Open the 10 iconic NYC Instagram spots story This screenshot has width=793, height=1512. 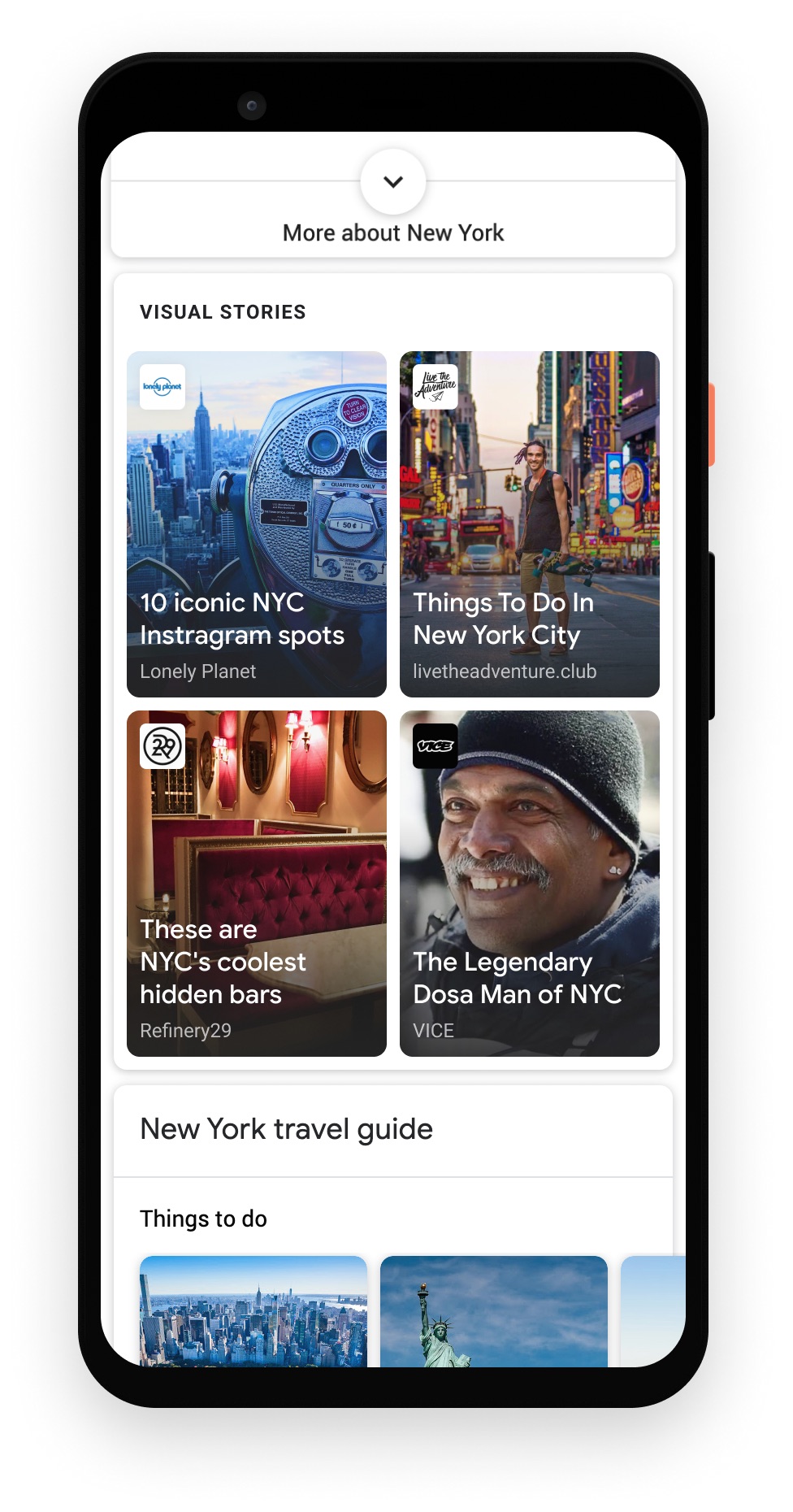(x=257, y=524)
